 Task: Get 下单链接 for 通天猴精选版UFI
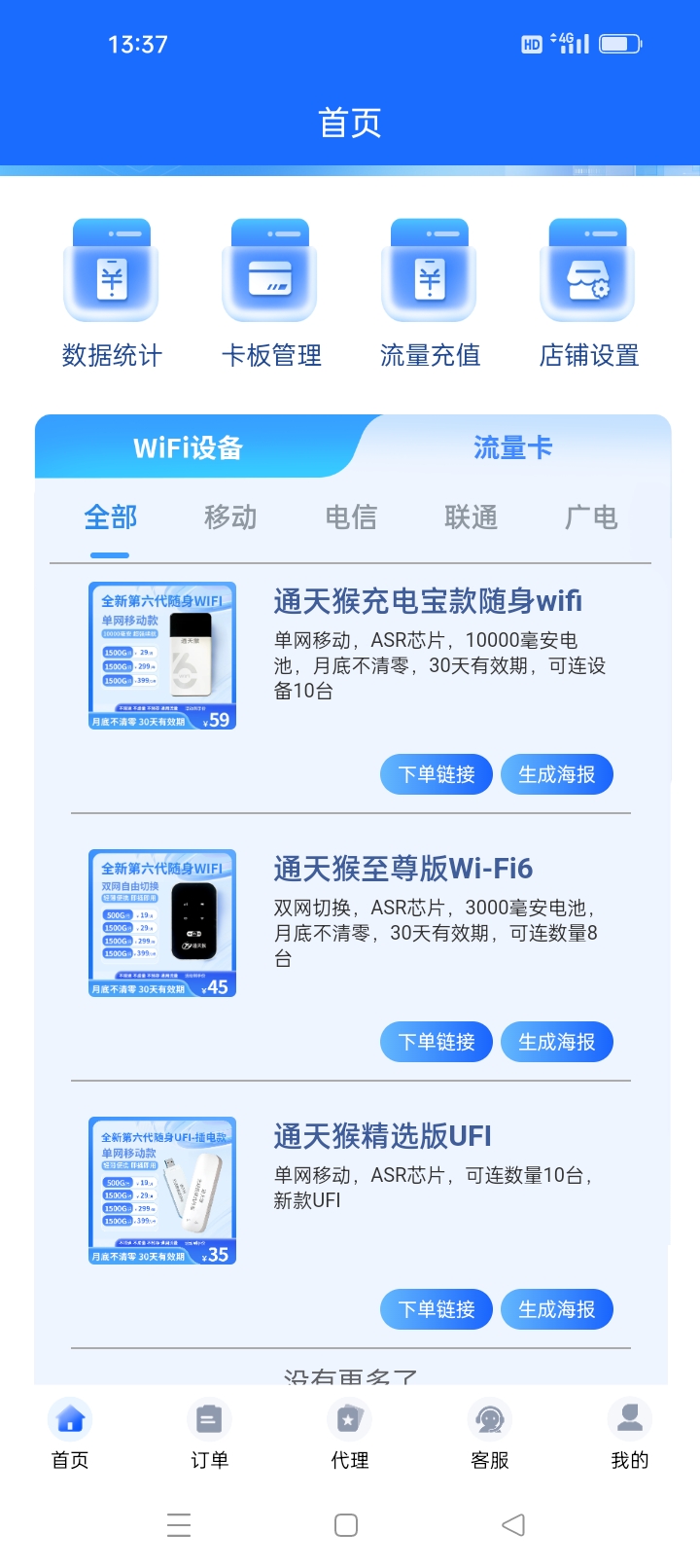(x=437, y=1309)
